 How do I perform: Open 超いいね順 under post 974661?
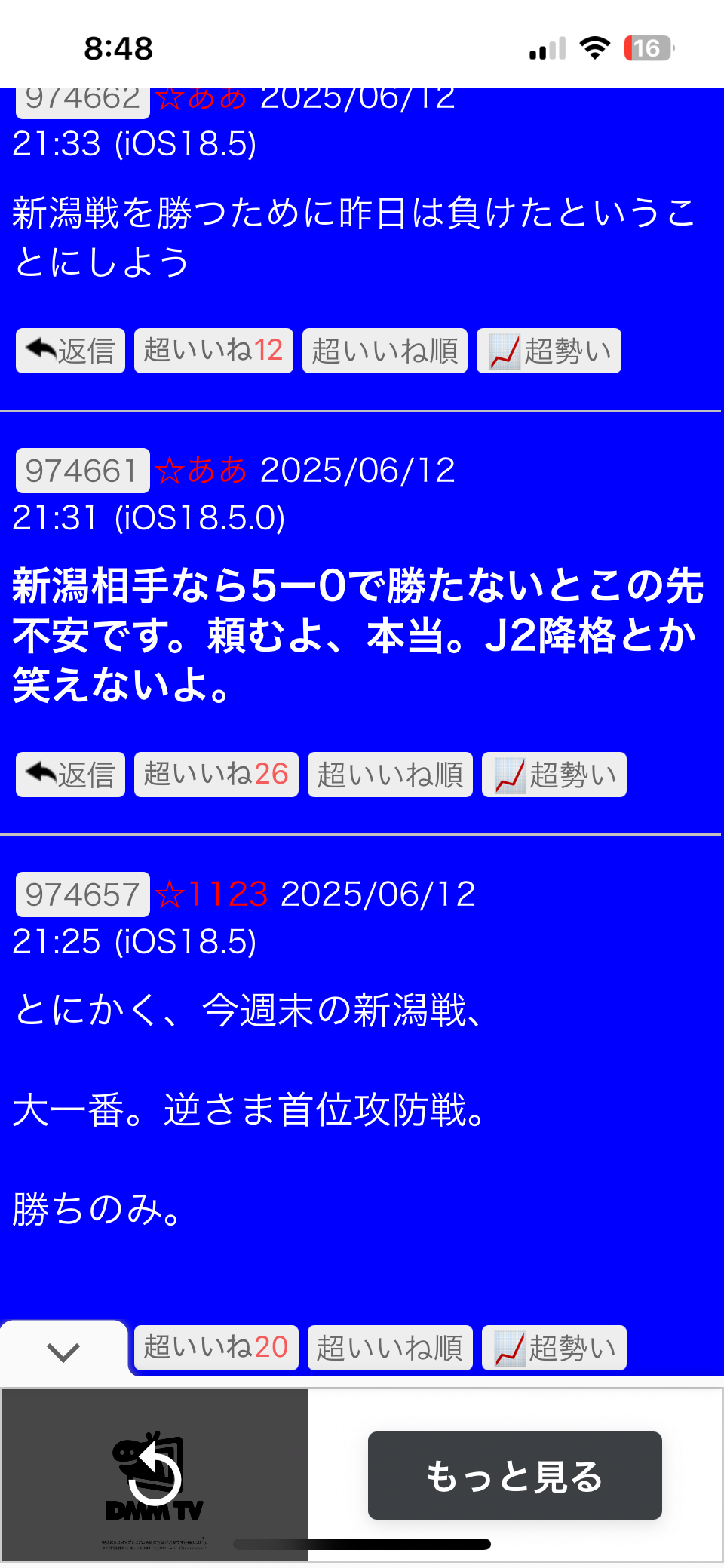[390, 775]
